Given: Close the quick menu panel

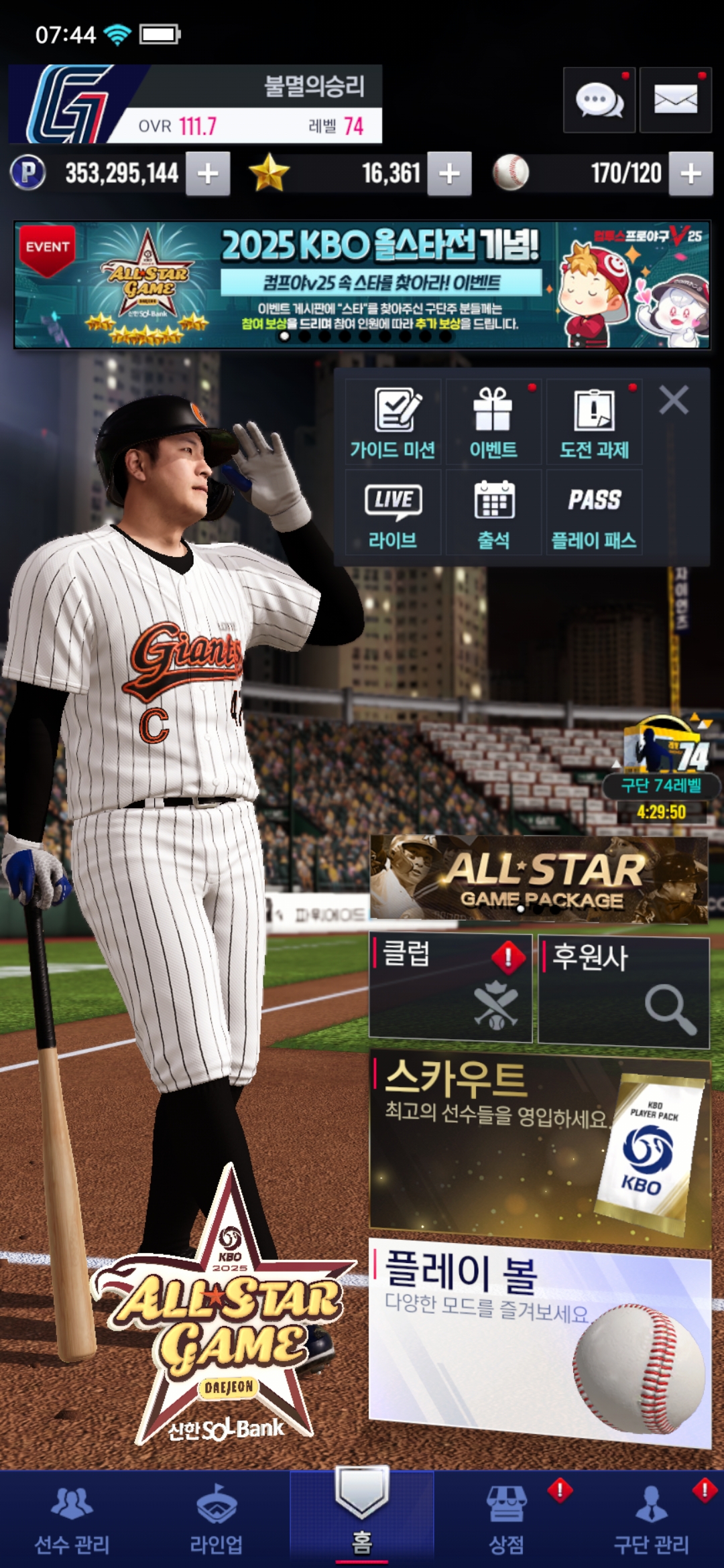Looking at the screenshot, I should (x=674, y=400).
